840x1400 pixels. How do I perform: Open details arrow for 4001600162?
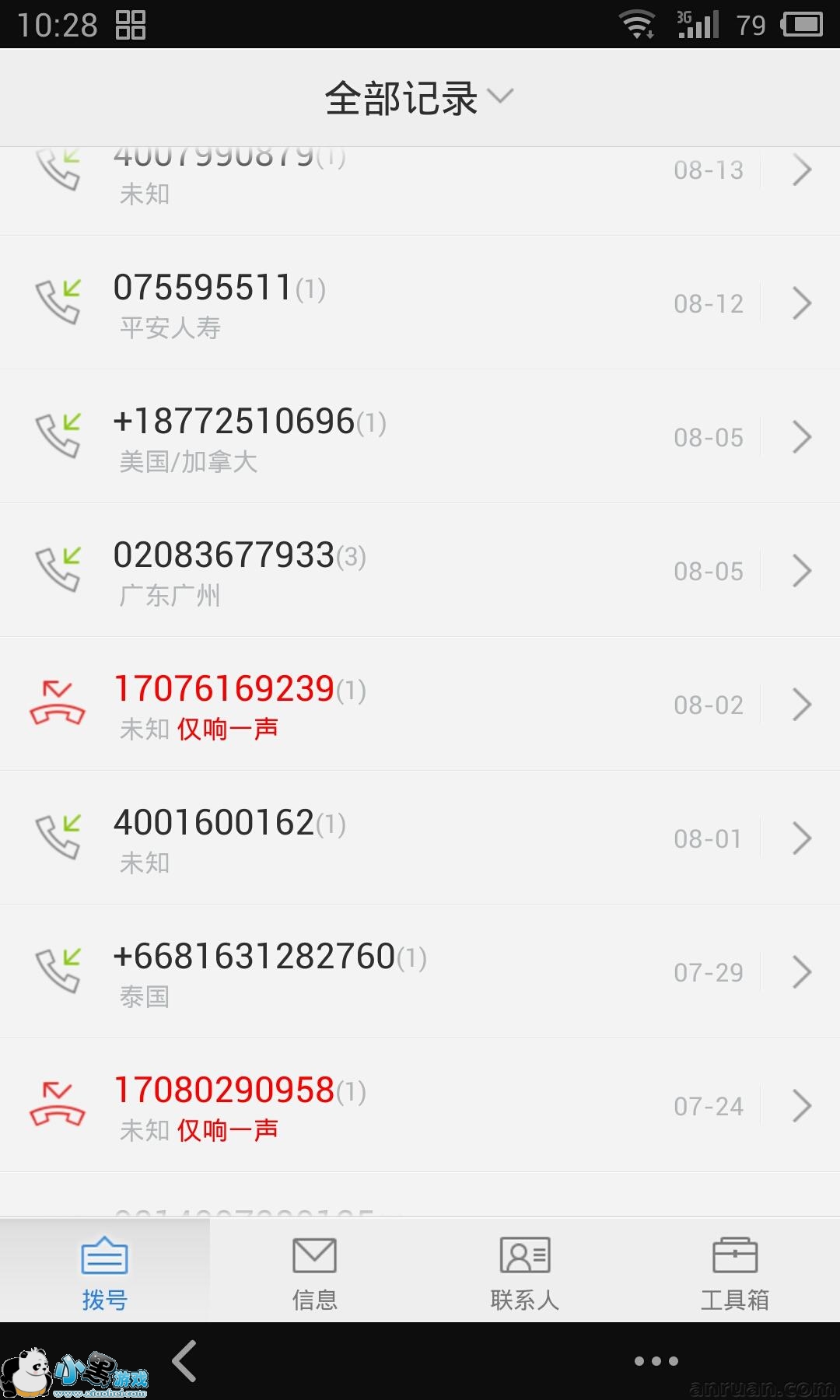point(802,838)
